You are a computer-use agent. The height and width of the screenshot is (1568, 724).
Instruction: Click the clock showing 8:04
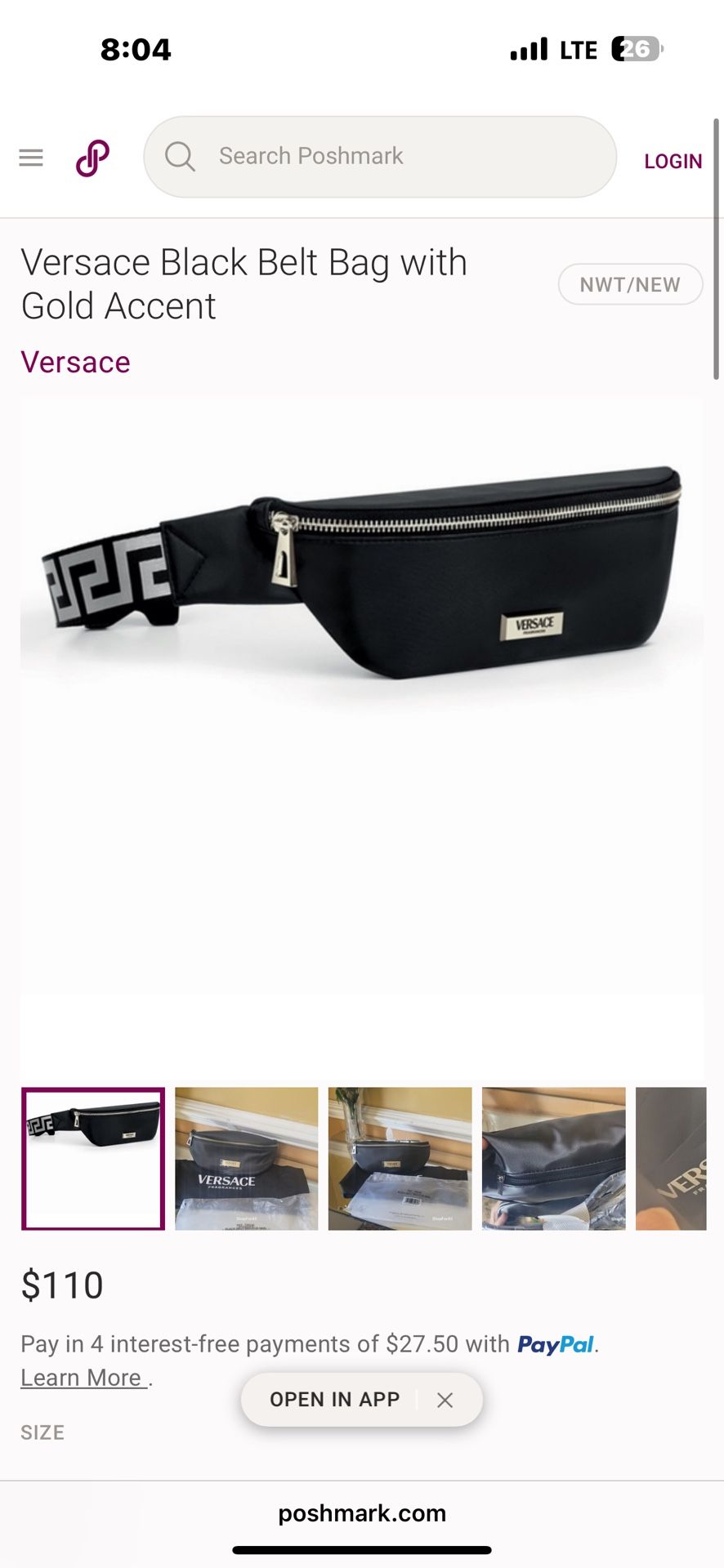(136, 50)
